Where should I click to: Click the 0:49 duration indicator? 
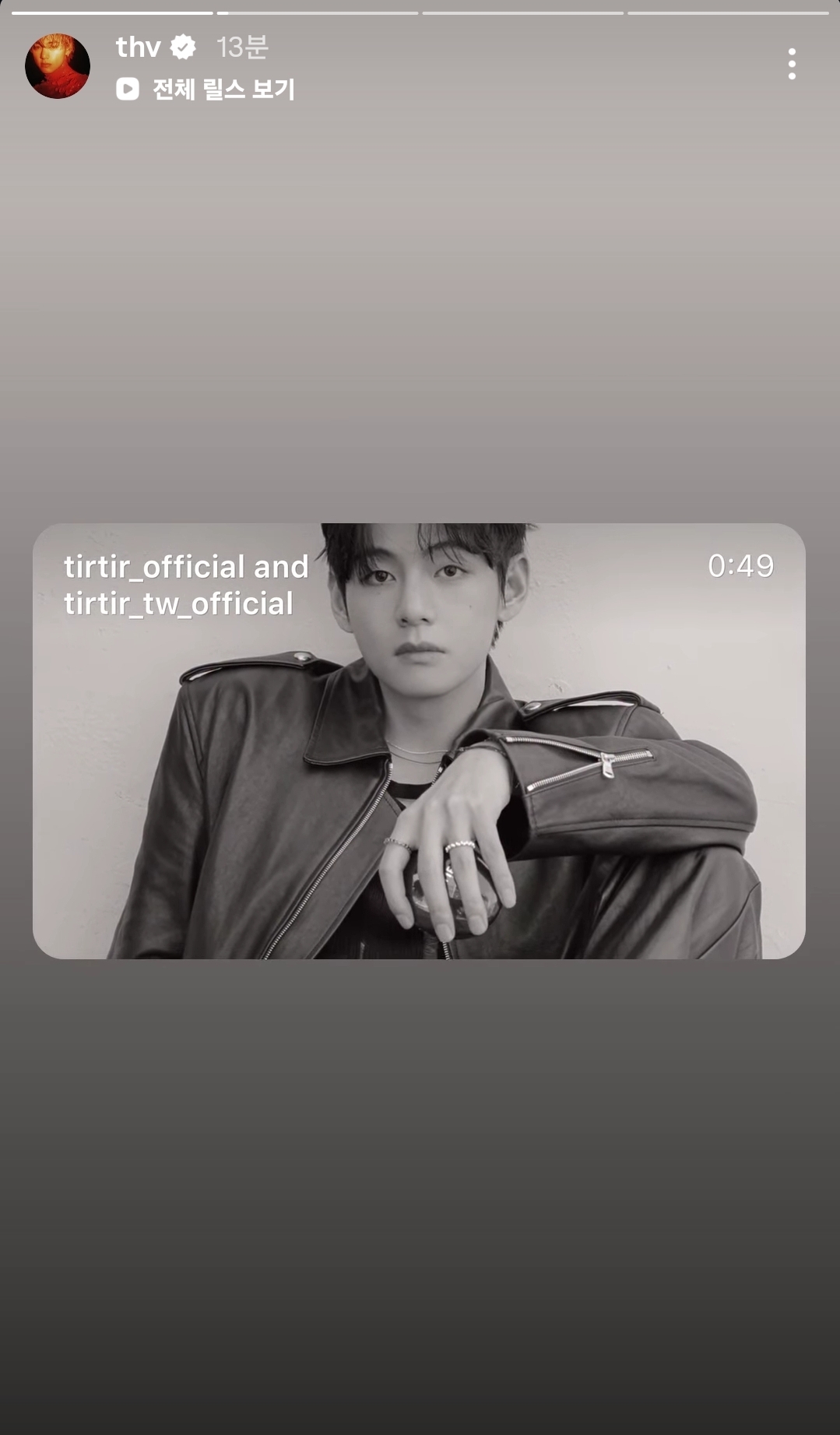click(740, 567)
